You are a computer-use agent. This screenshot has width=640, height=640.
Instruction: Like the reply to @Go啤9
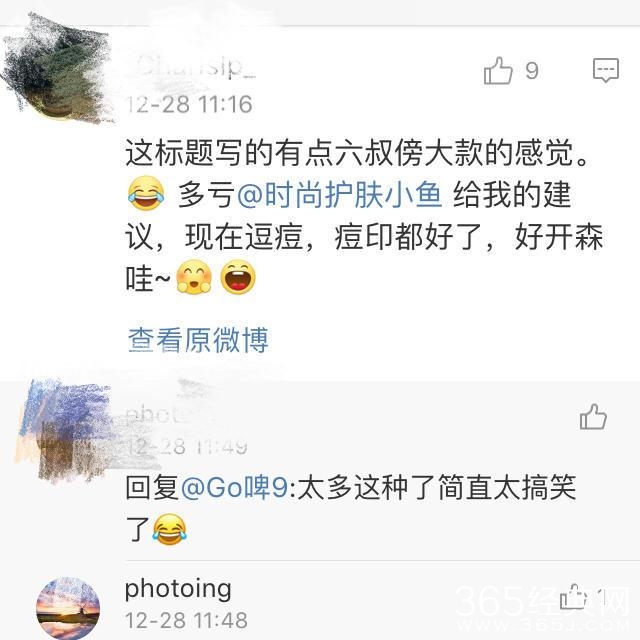coord(594,416)
